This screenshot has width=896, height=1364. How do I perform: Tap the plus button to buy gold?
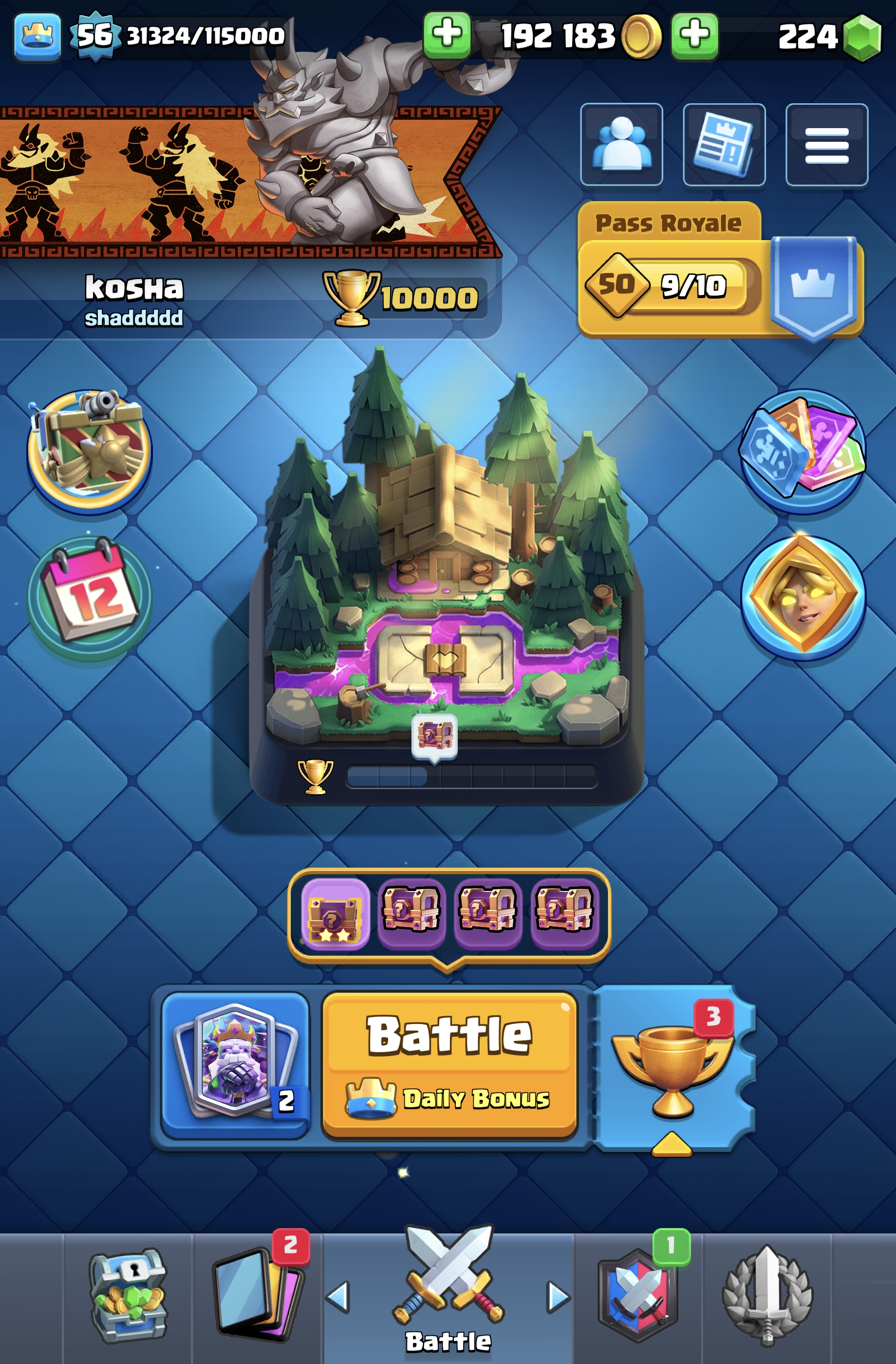(447, 35)
